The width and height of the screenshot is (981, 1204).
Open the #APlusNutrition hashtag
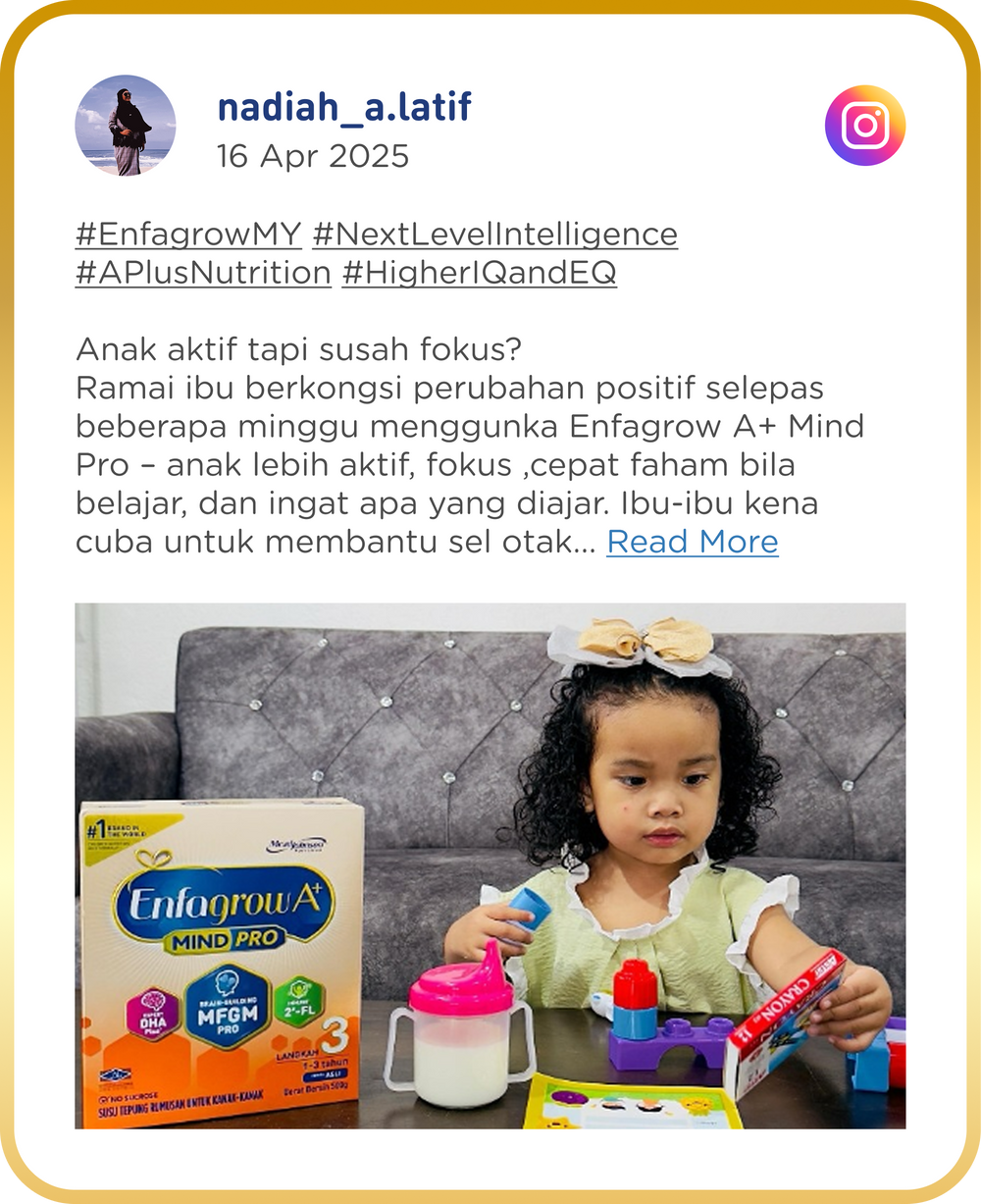(203, 272)
